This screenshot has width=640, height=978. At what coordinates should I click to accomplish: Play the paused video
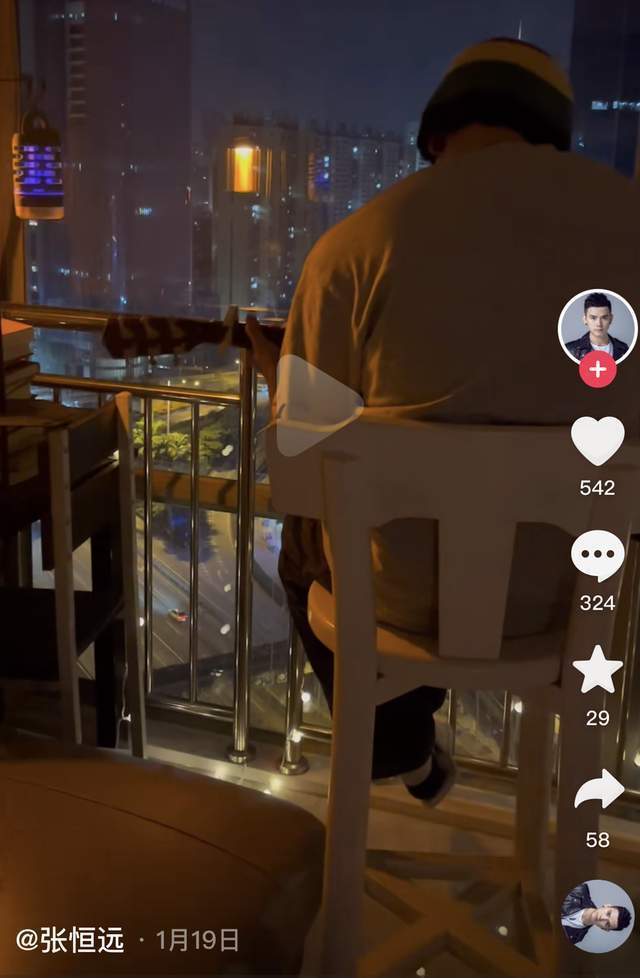tap(316, 405)
